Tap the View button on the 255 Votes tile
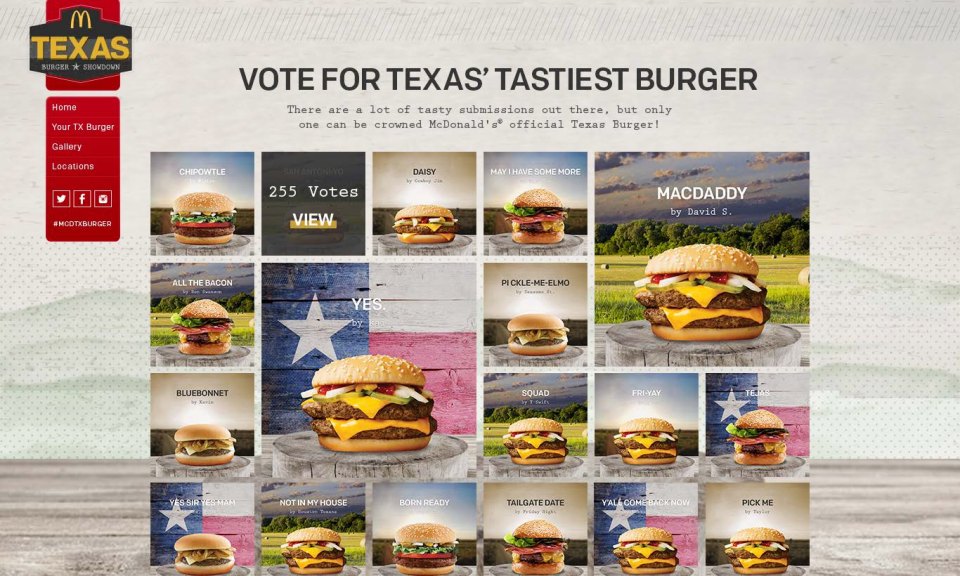The height and width of the screenshot is (576, 960). [313, 220]
